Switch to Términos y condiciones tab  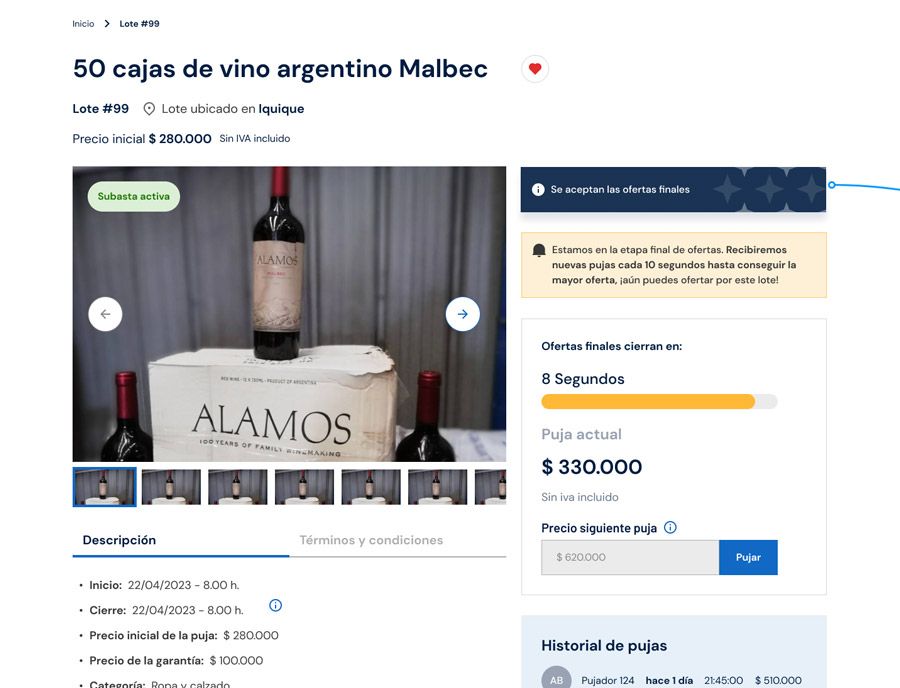[371, 540]
